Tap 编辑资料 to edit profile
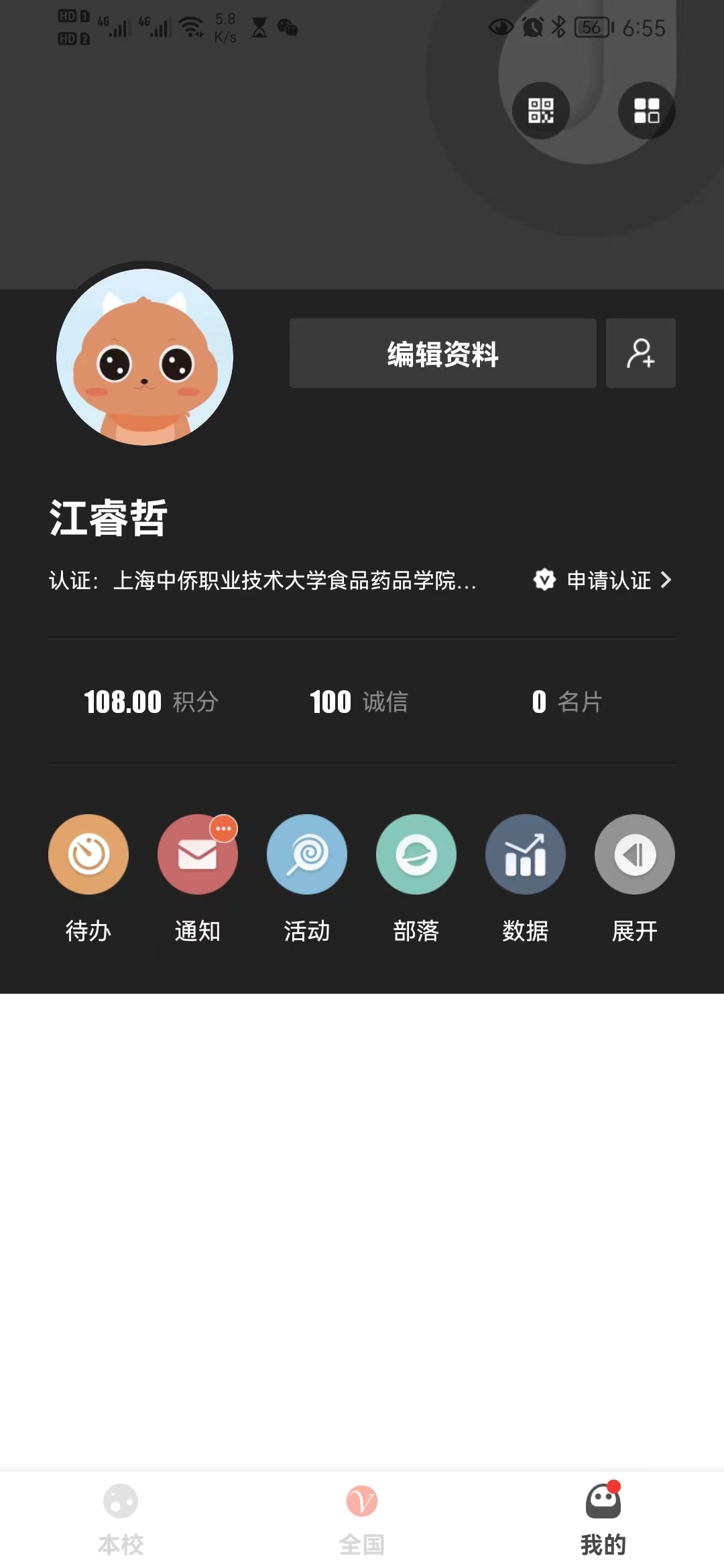This screenshot has height=1568, width=724. tap(442, 353)
